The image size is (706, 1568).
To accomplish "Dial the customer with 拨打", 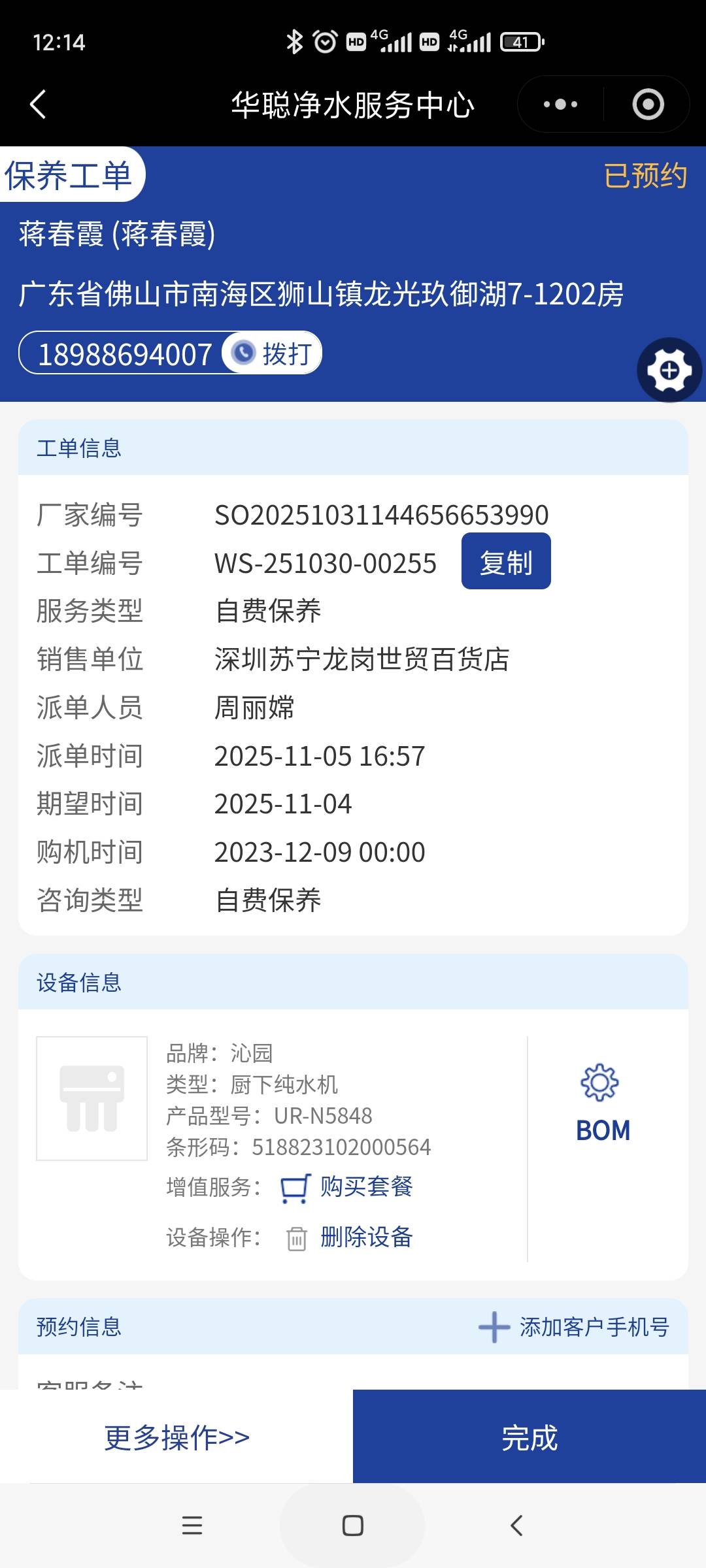I will [273, 353].
